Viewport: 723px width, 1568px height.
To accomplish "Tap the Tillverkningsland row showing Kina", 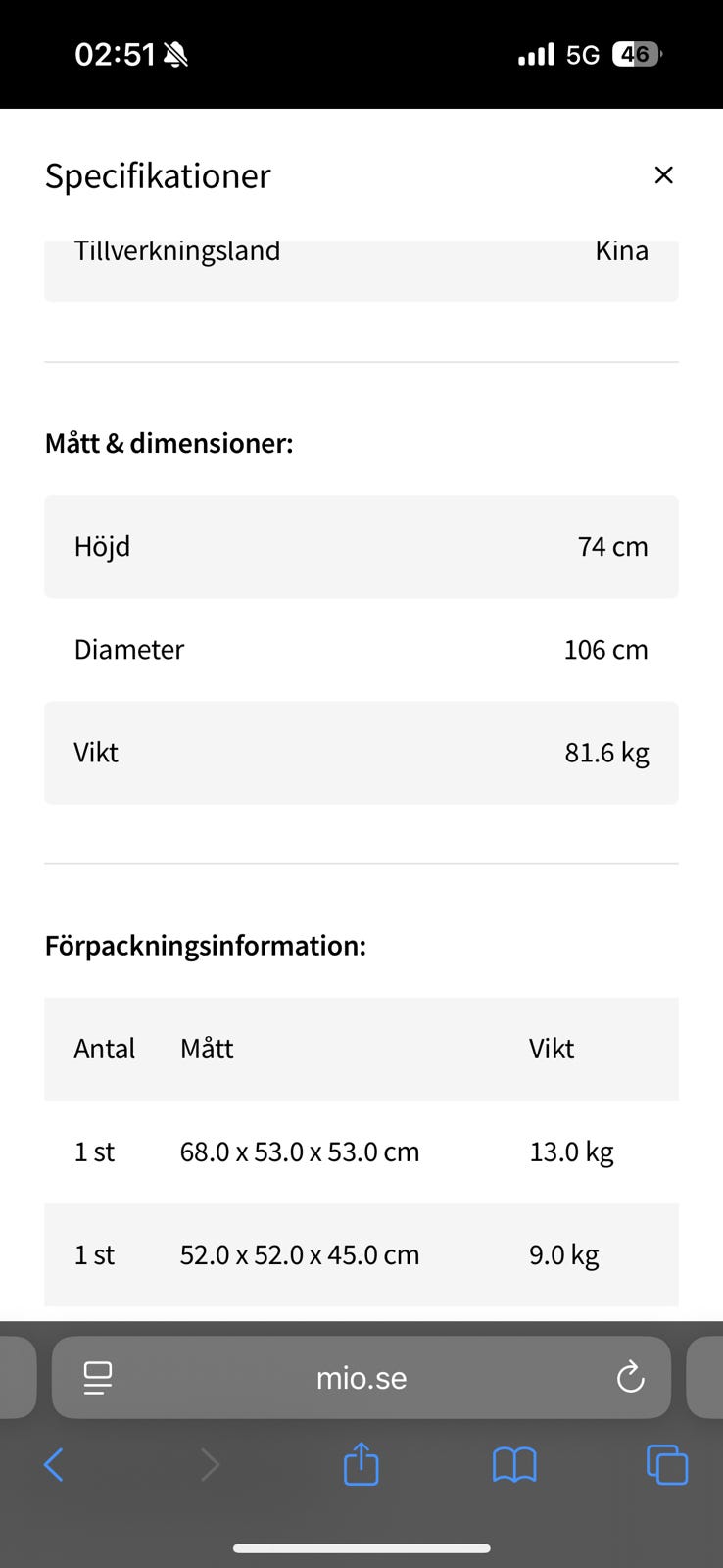I will pyautogui.click(x=361, y=257).
